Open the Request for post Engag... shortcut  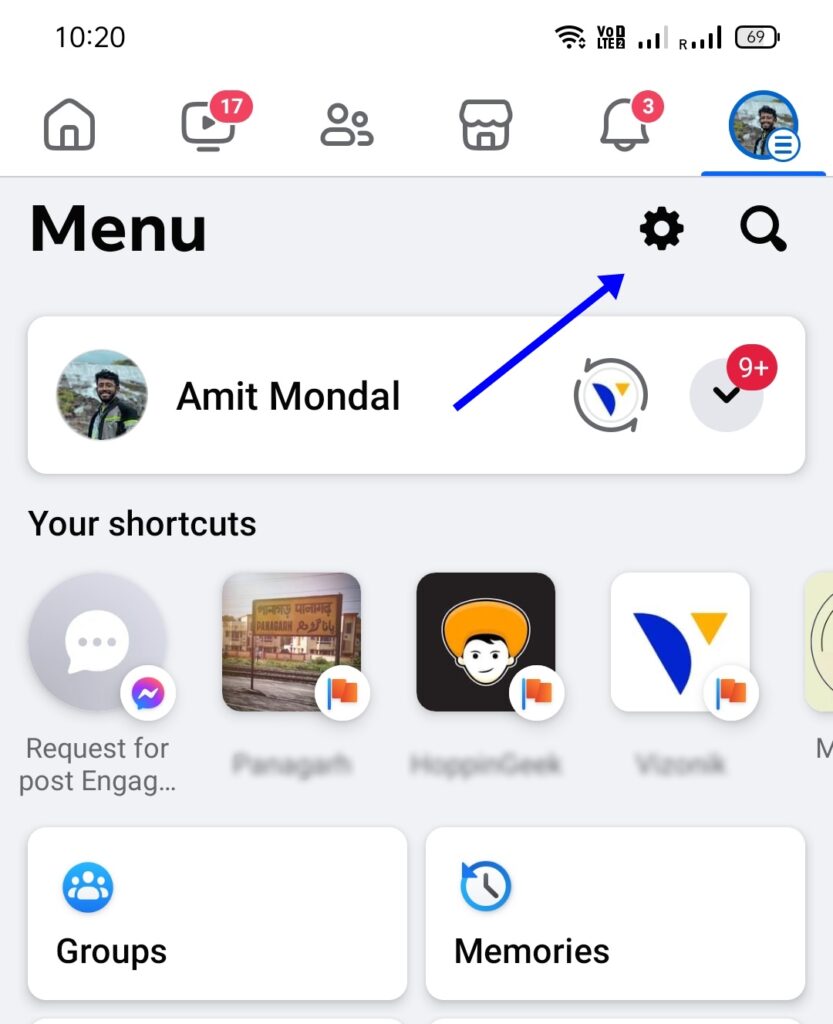pyautogui.click(x=97, y=642)
